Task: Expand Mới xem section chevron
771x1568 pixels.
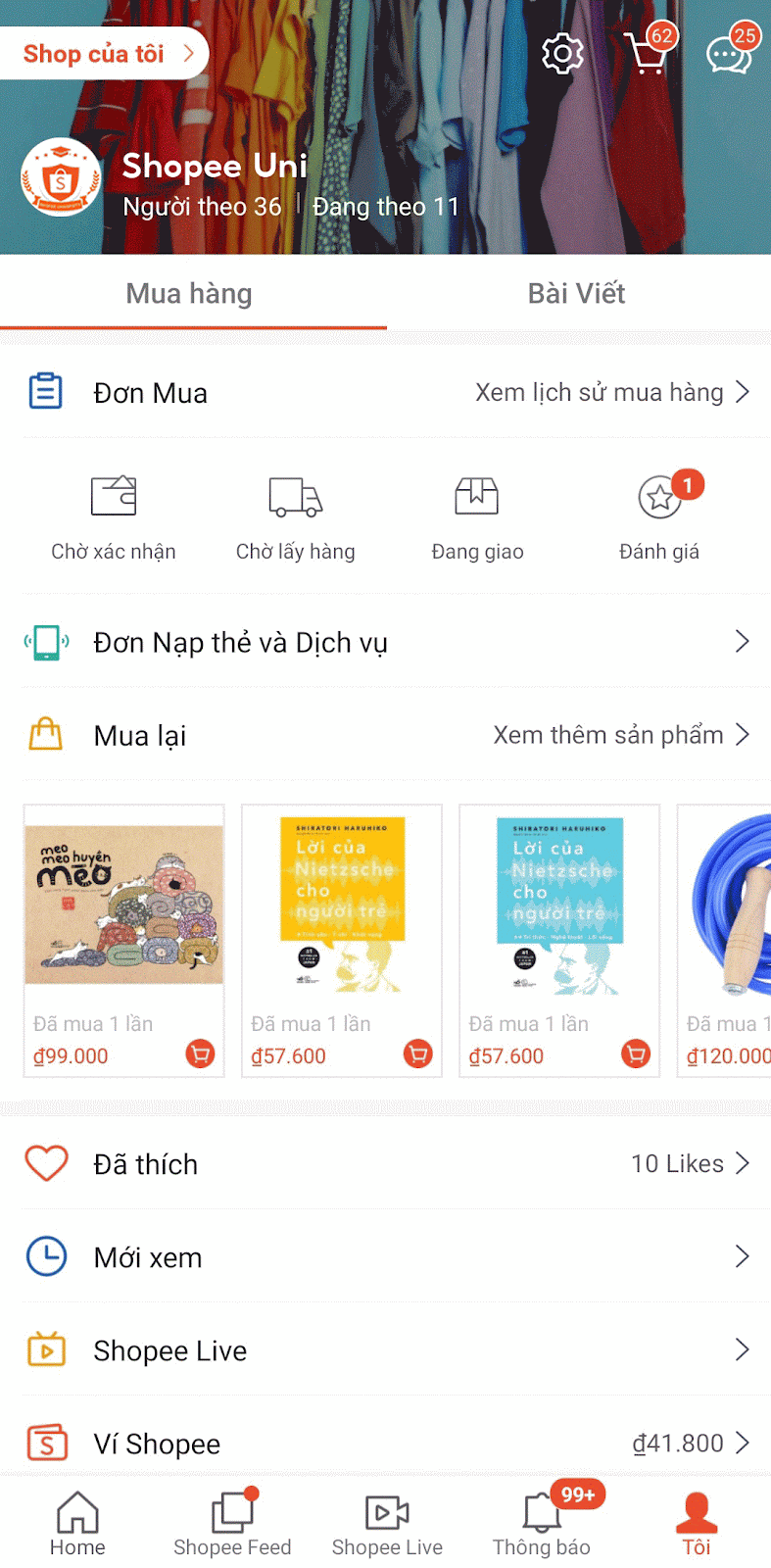Action: [742, 1256]
